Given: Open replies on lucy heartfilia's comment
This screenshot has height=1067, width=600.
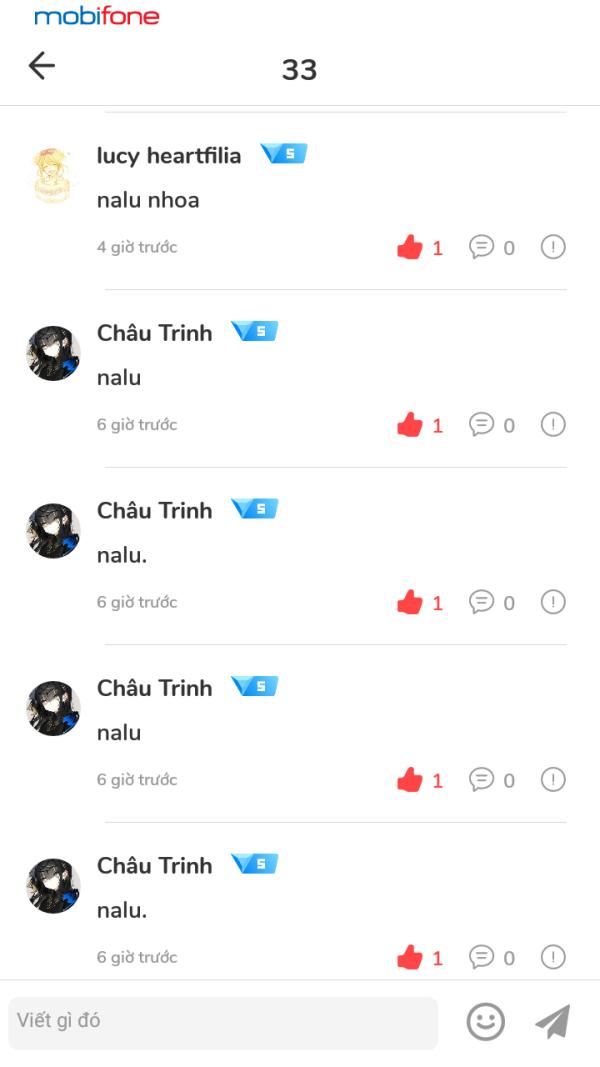Looking at the screenshot, I should click(x=482, y=247).
